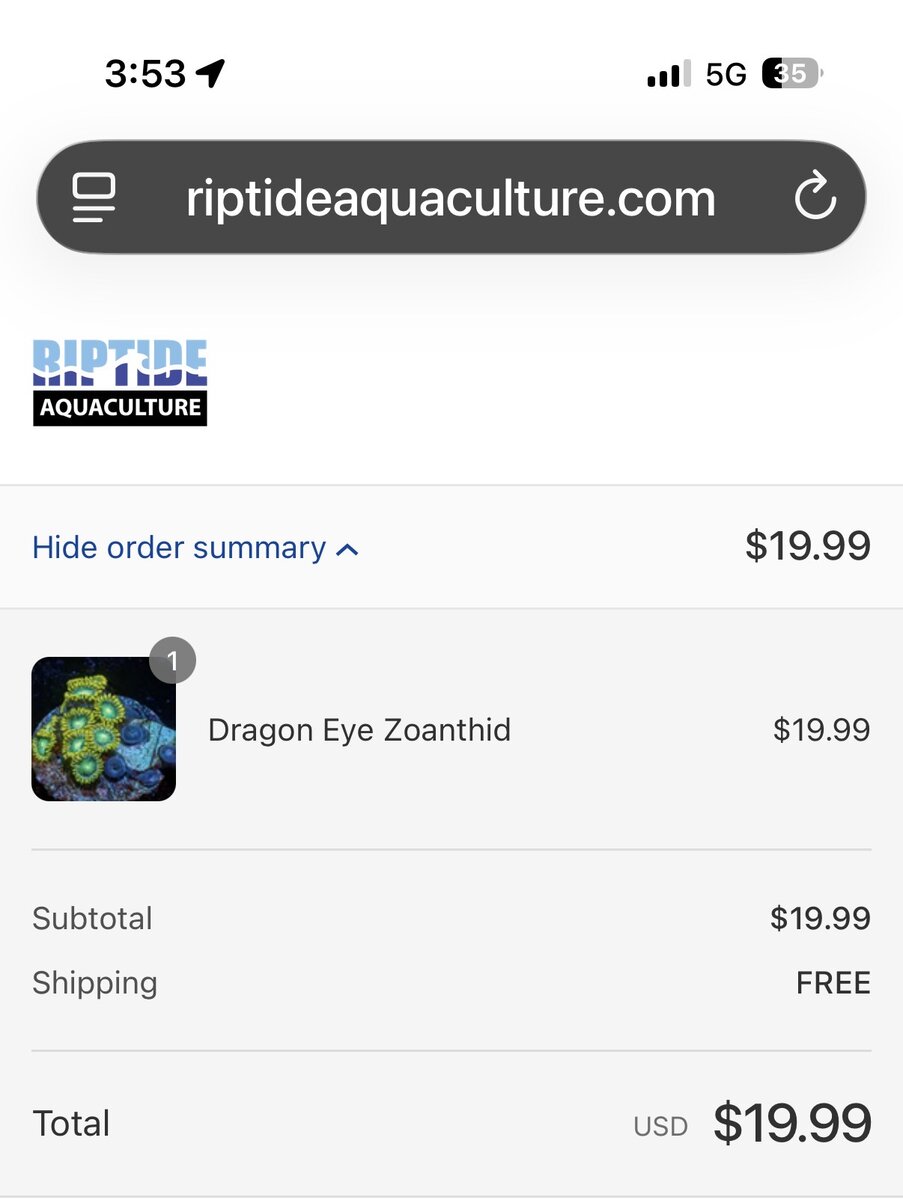Tap the riptideaquaculture.com address bar
Screen dimensions: 903x1200
450,198
